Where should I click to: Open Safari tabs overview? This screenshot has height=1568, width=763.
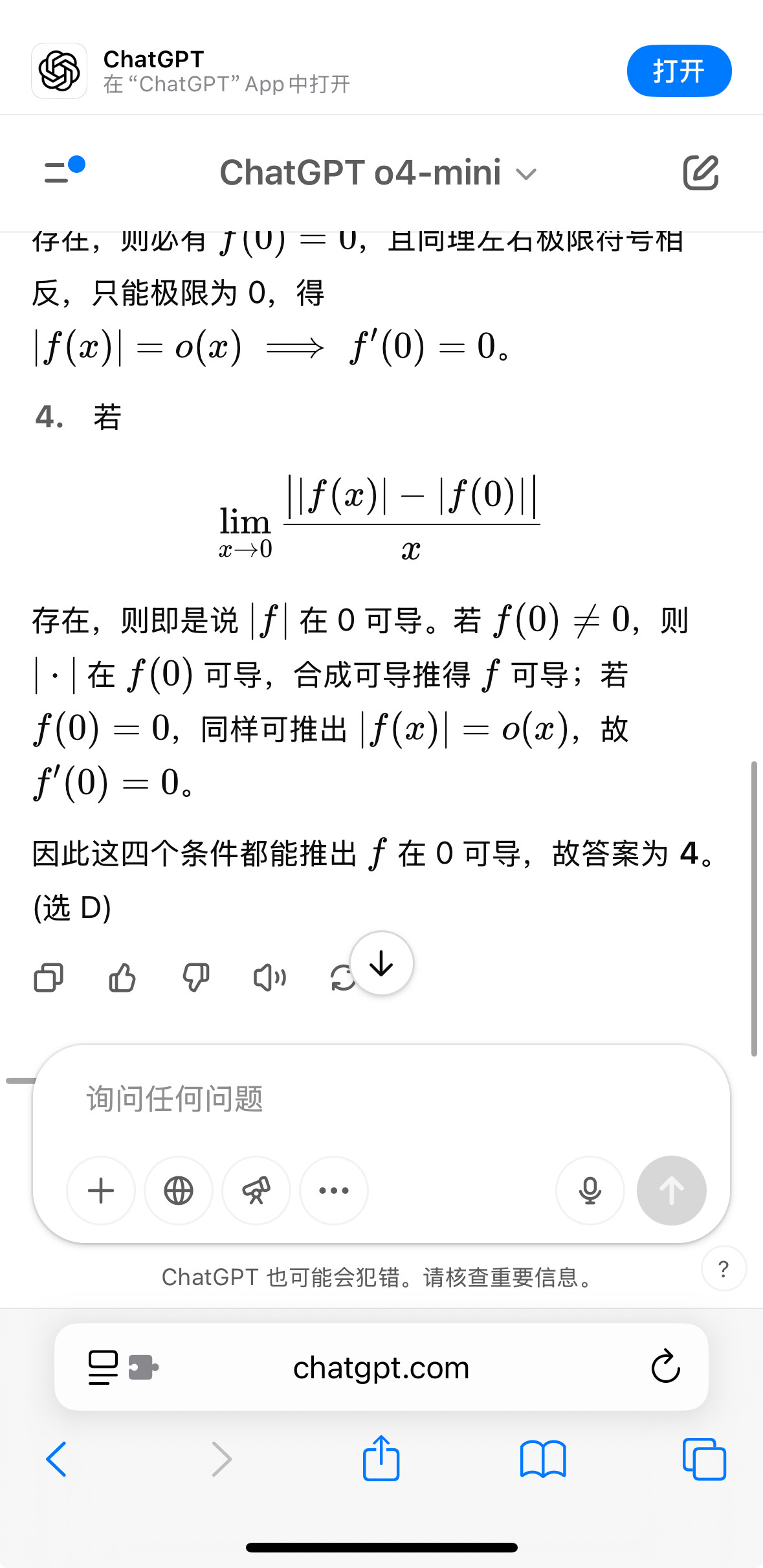click(x=704, y=1459)
